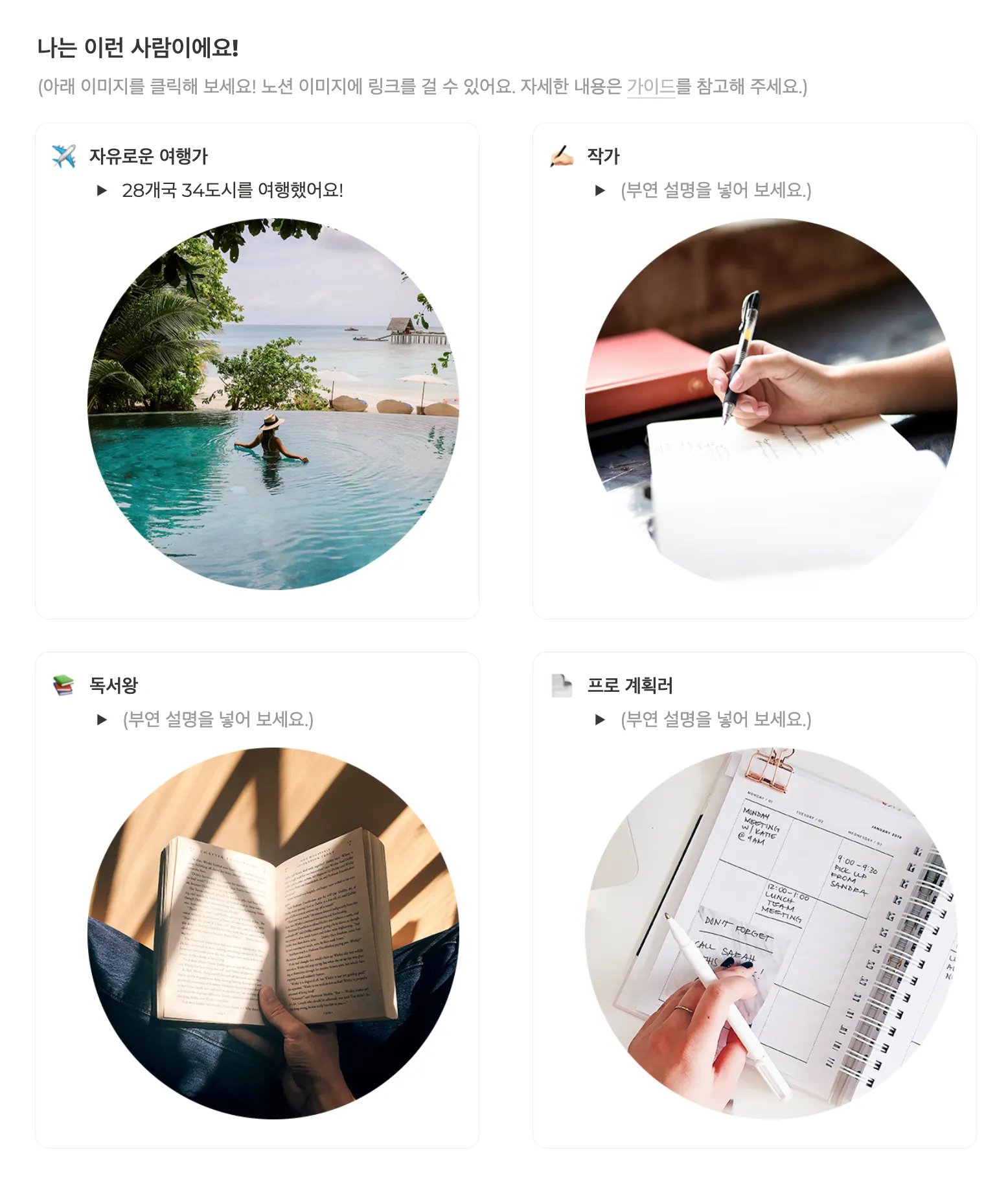Open the pool photo under 자유로운 여행가
The width and height of the screenshot is (1008, 1179).
coord(273,404)
